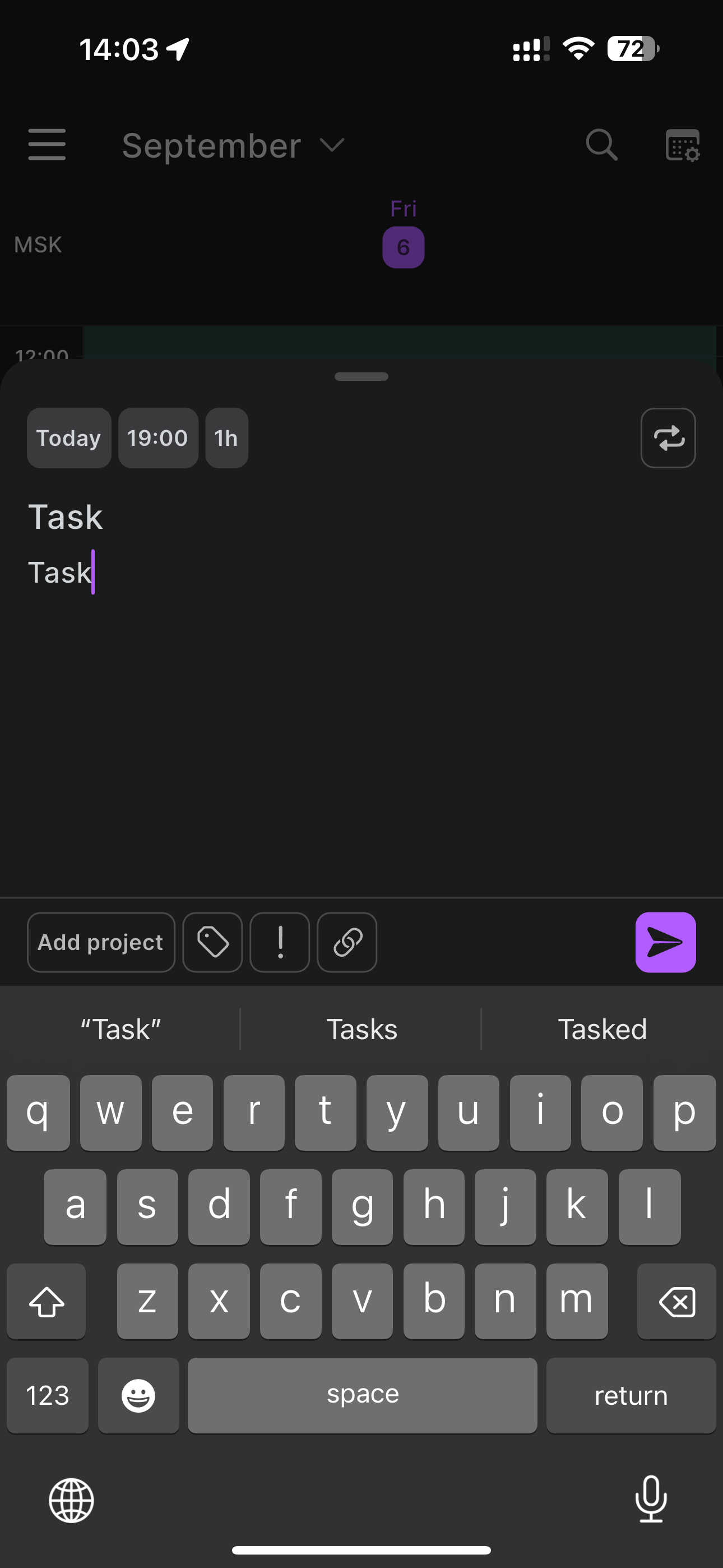Submit the task with the purple send button

[x=665, y=942]
